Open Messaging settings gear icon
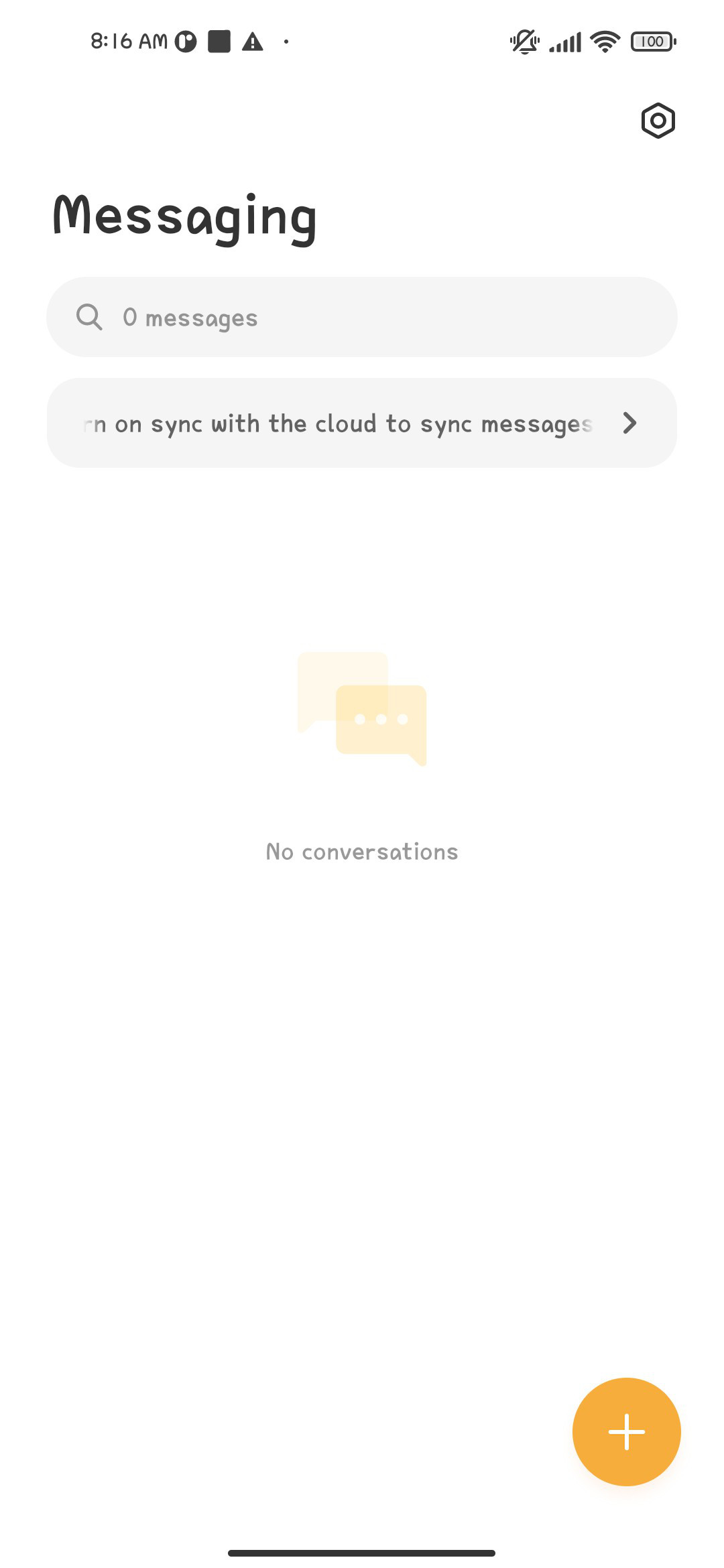This screenshot has height=1568, width=724. coord(658,121)
